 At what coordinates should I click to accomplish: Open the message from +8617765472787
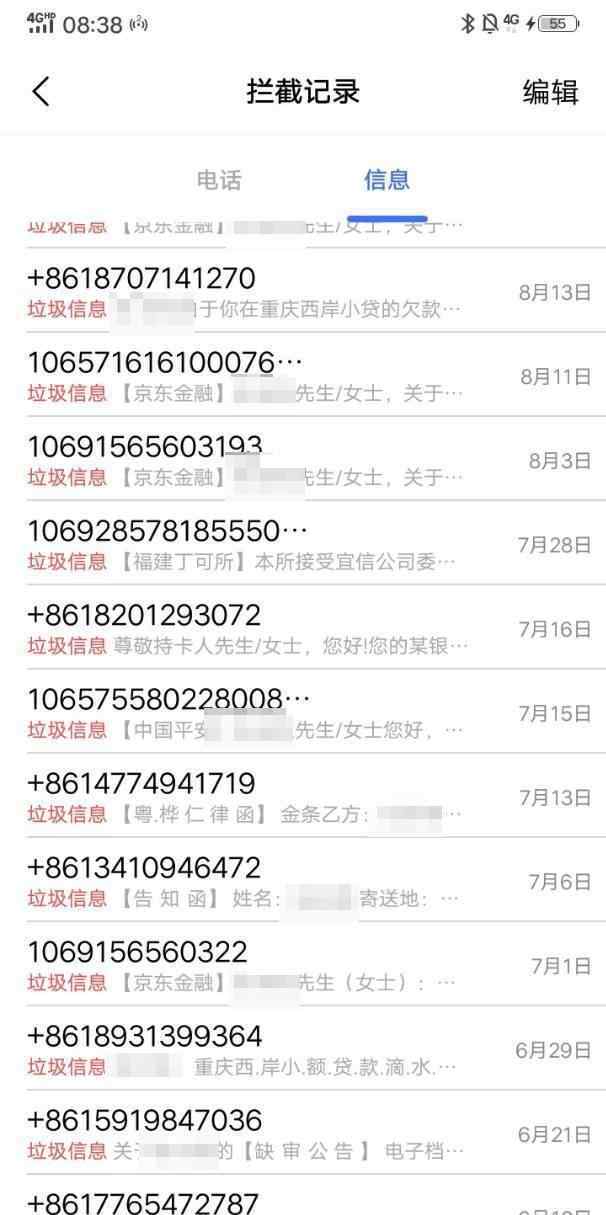pyautogui.click(x=303, y=1195)
